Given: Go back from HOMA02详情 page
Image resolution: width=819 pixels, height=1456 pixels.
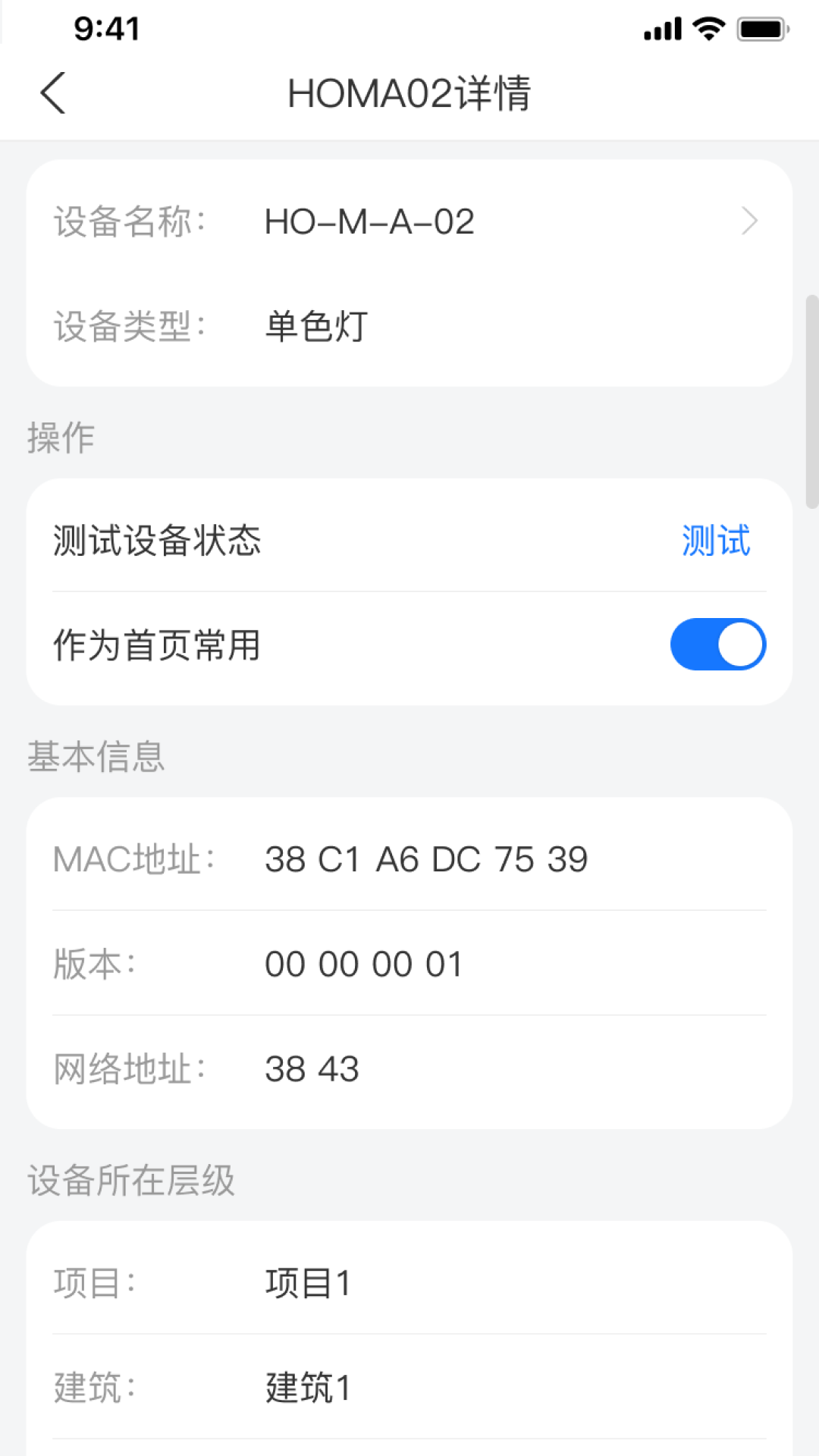Looking at the screenshot, I should point(53,93).
